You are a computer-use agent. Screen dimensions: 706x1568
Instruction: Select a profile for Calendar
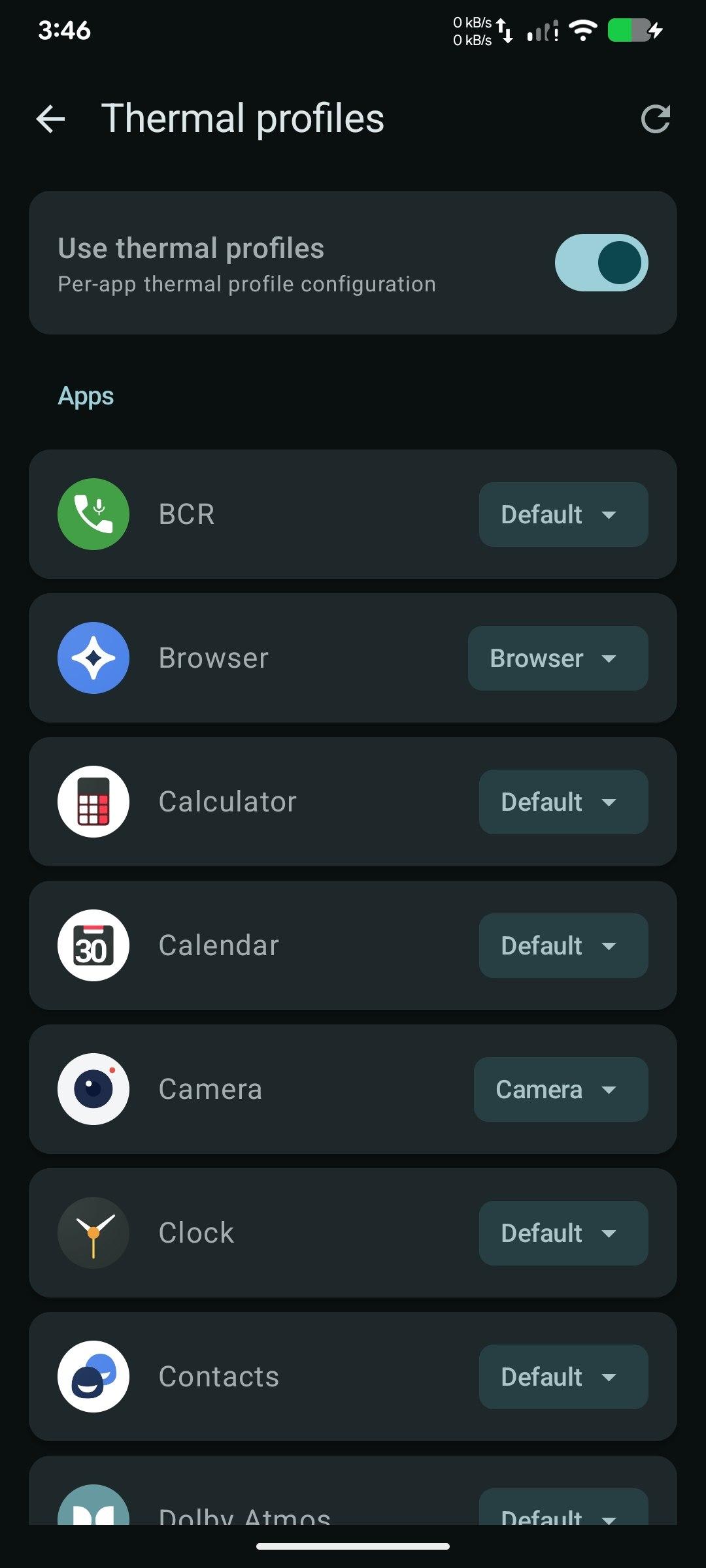pyautogui.click(x=563, y=946)
